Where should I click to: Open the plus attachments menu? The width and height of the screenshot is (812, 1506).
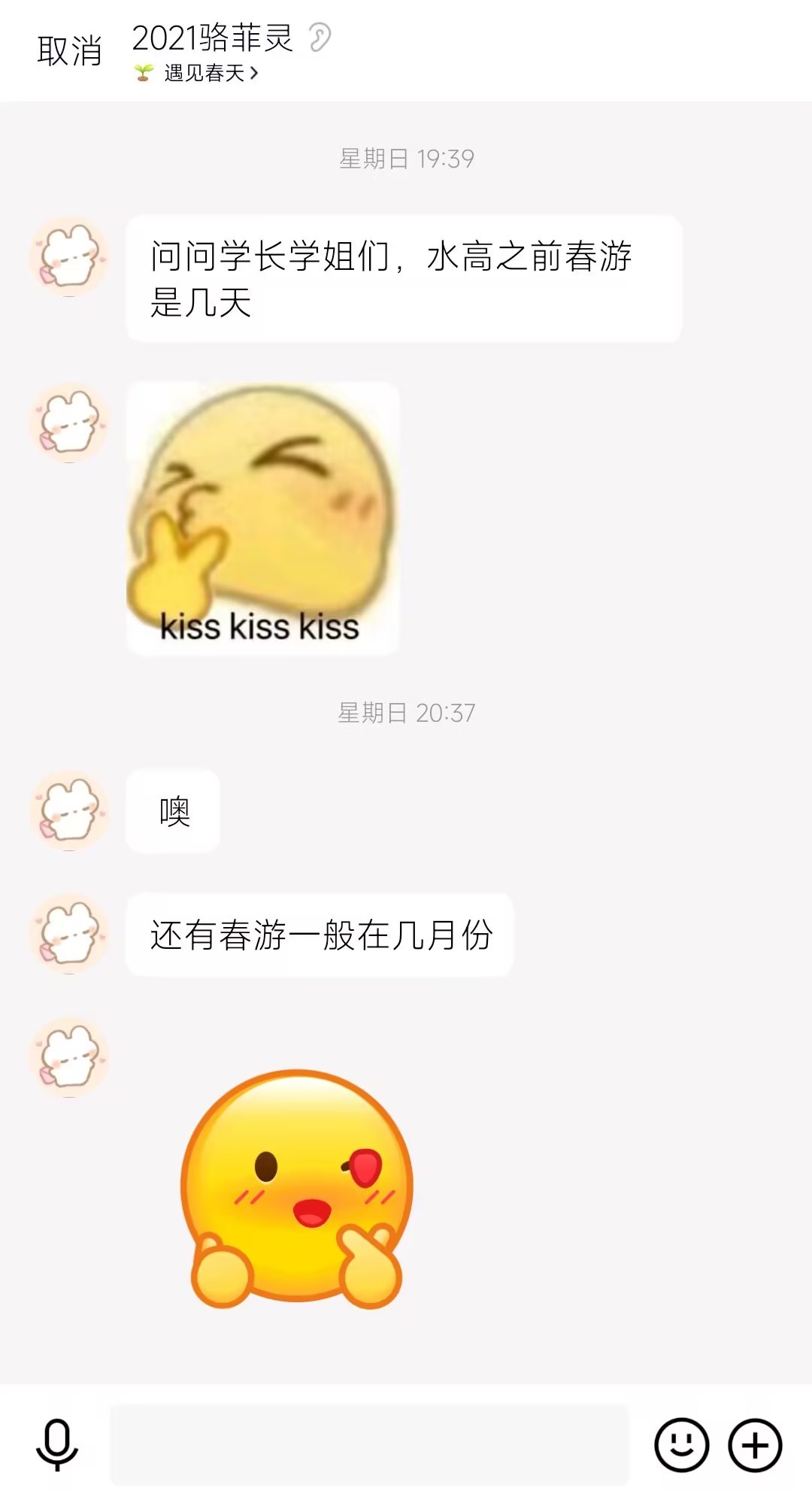pos(755,1444)
